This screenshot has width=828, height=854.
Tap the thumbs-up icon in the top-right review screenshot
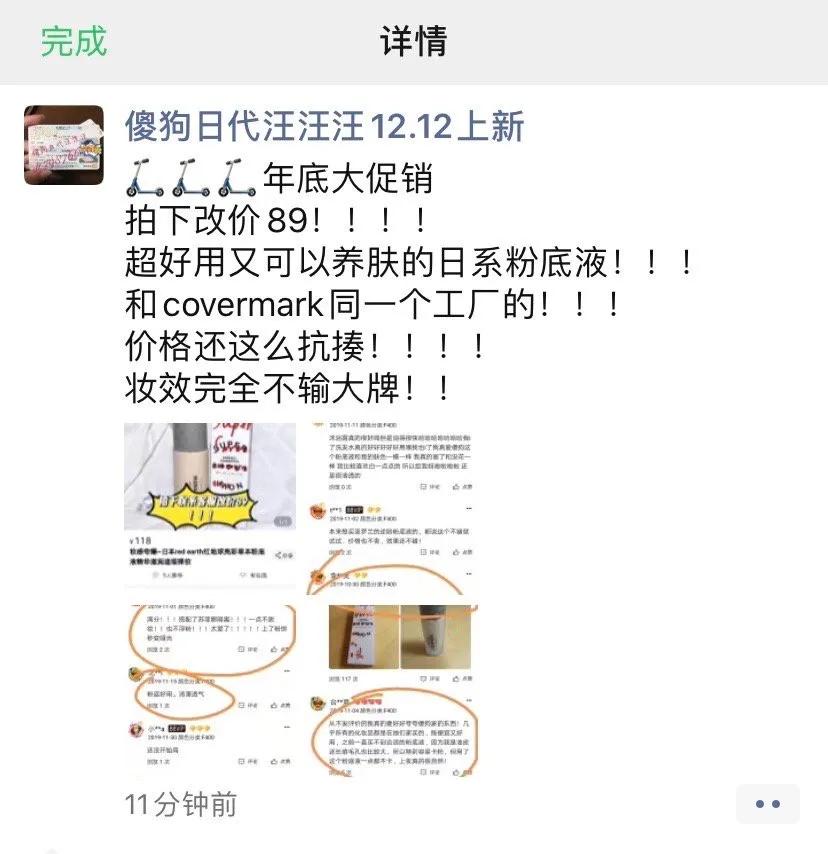pos(456,486)
